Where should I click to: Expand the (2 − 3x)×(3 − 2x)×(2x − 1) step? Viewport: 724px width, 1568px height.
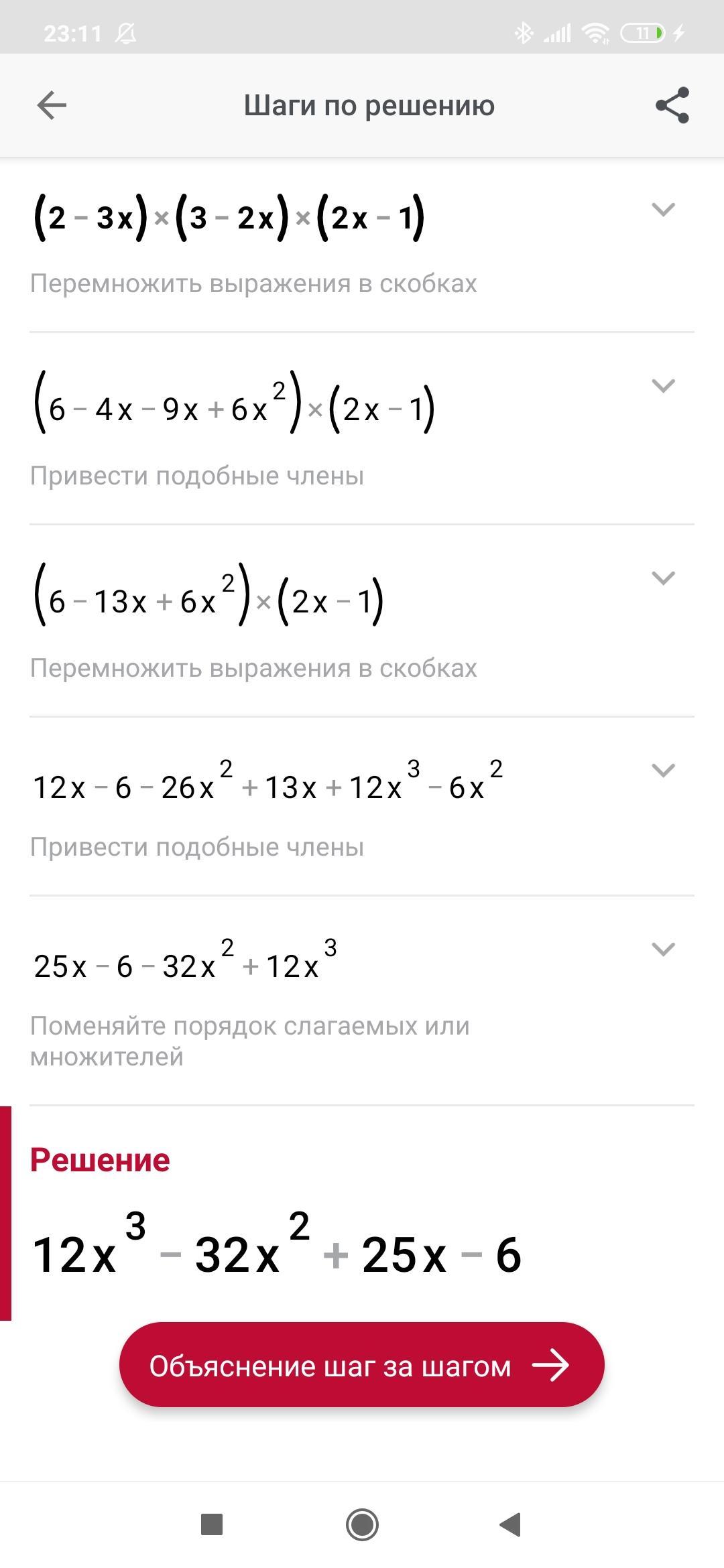[x=662, y=210]
